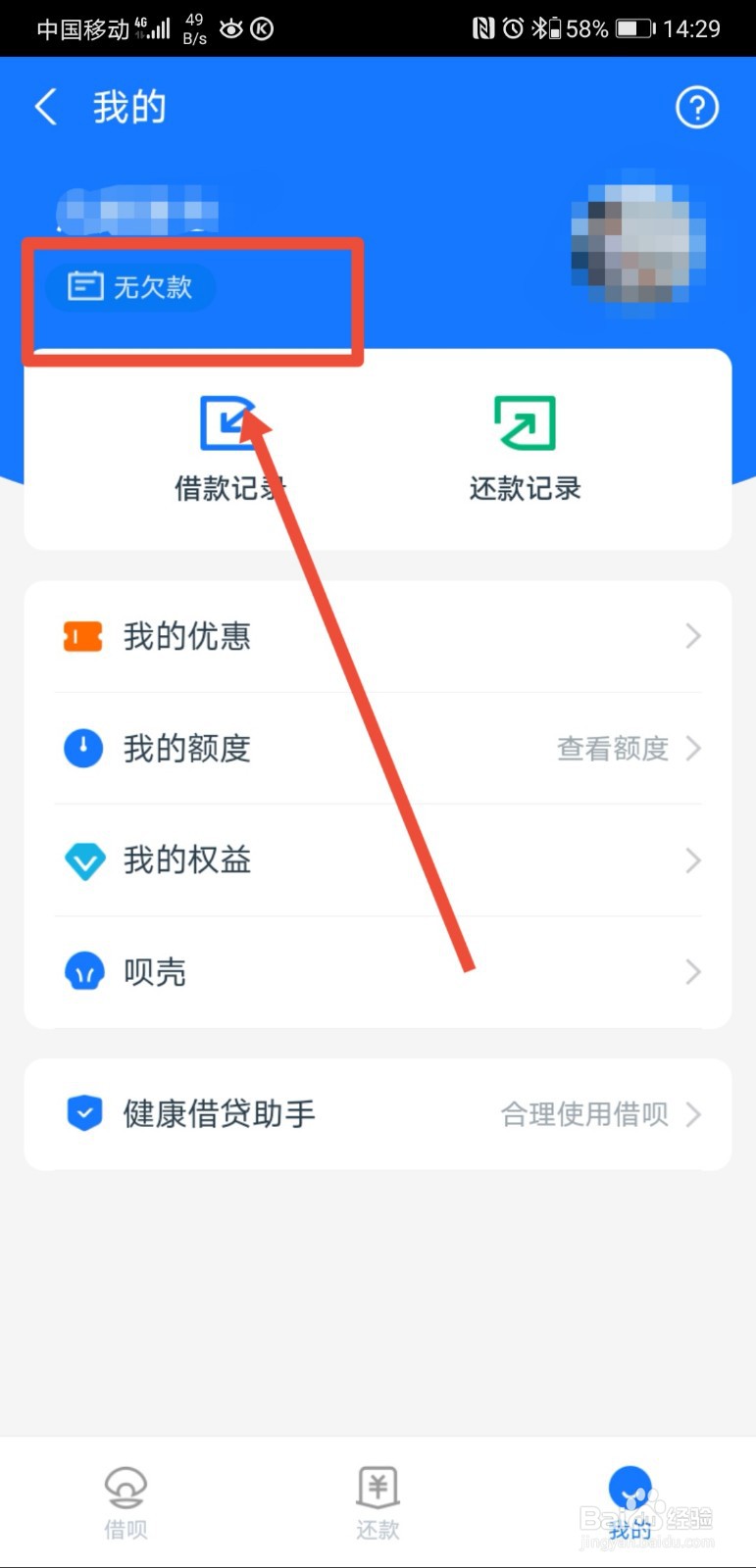Open the 还款记录 (repayment records) icon

click(523, 423)
